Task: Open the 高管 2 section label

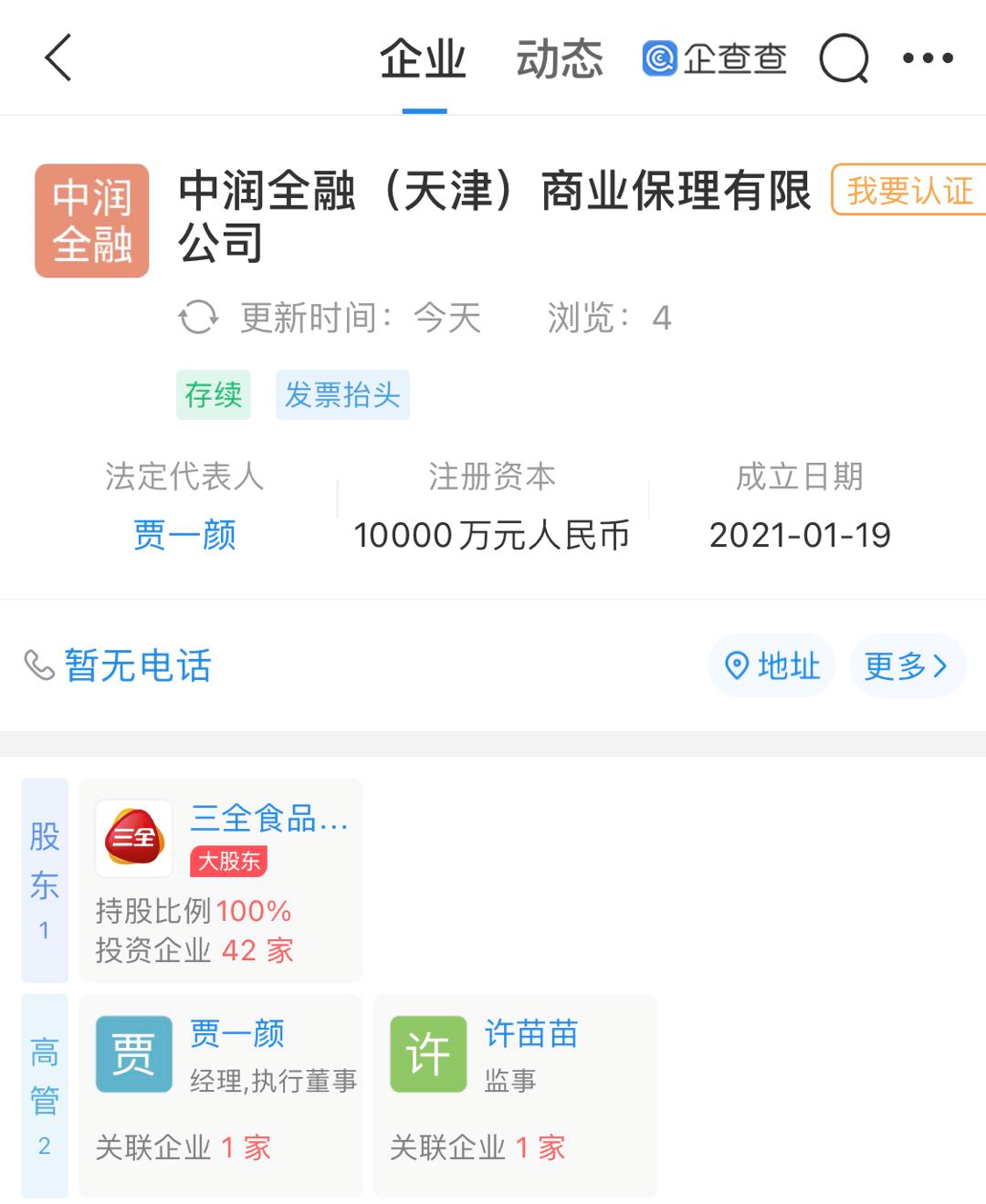Action: point(45,1095)
